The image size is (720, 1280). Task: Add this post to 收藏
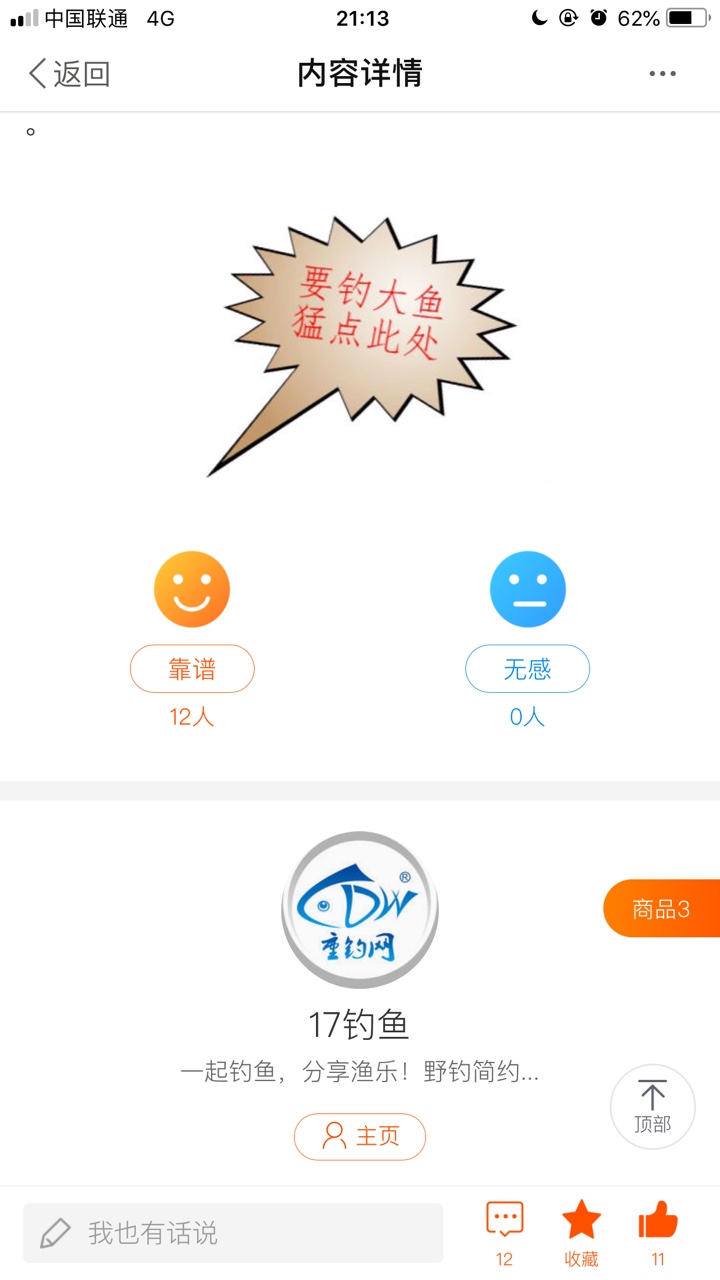click(x=581, y=1233)
